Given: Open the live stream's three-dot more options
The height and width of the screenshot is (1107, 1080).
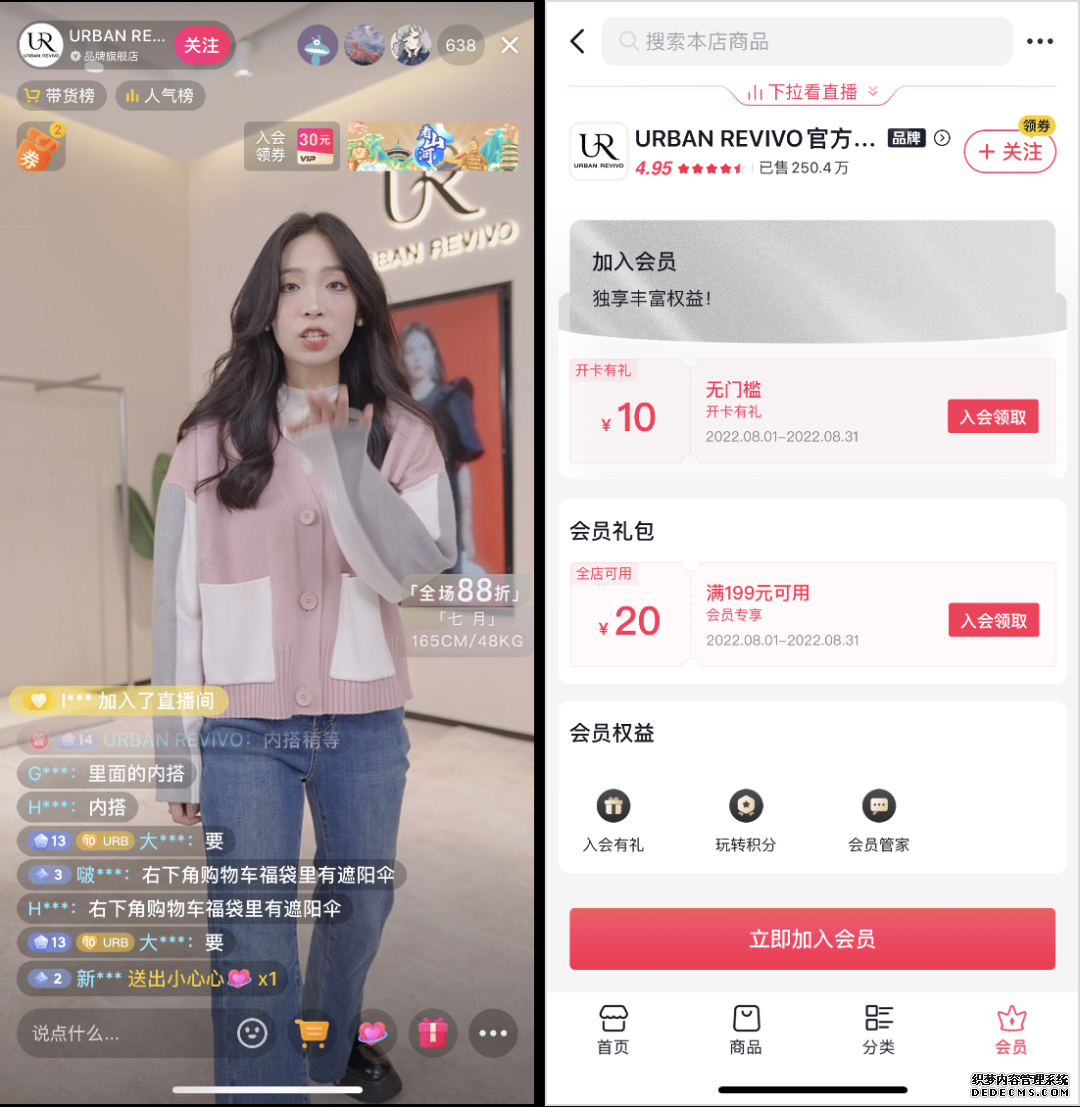Looking at the screenshot, I should point(492,1033).
